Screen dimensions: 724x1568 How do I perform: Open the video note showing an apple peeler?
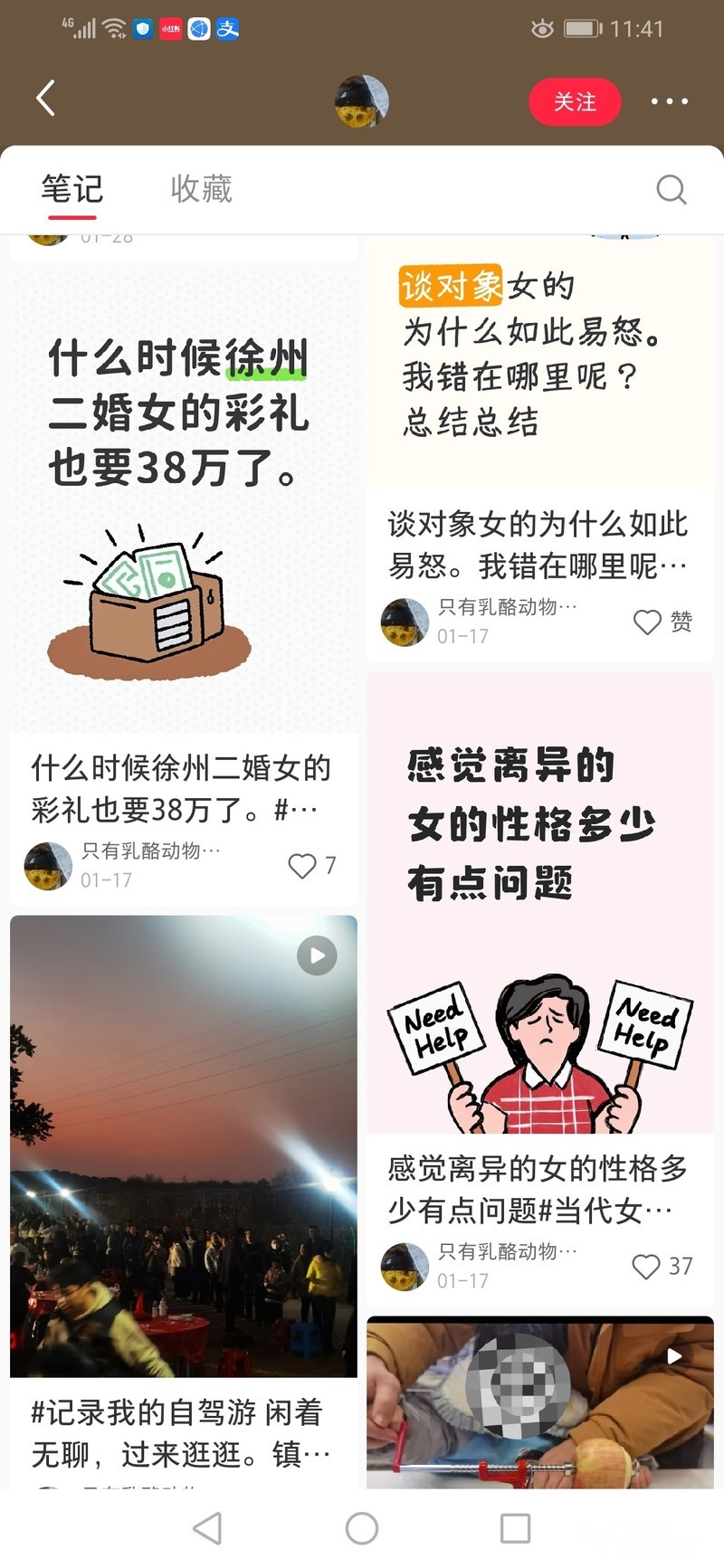tap(539, 1402)
